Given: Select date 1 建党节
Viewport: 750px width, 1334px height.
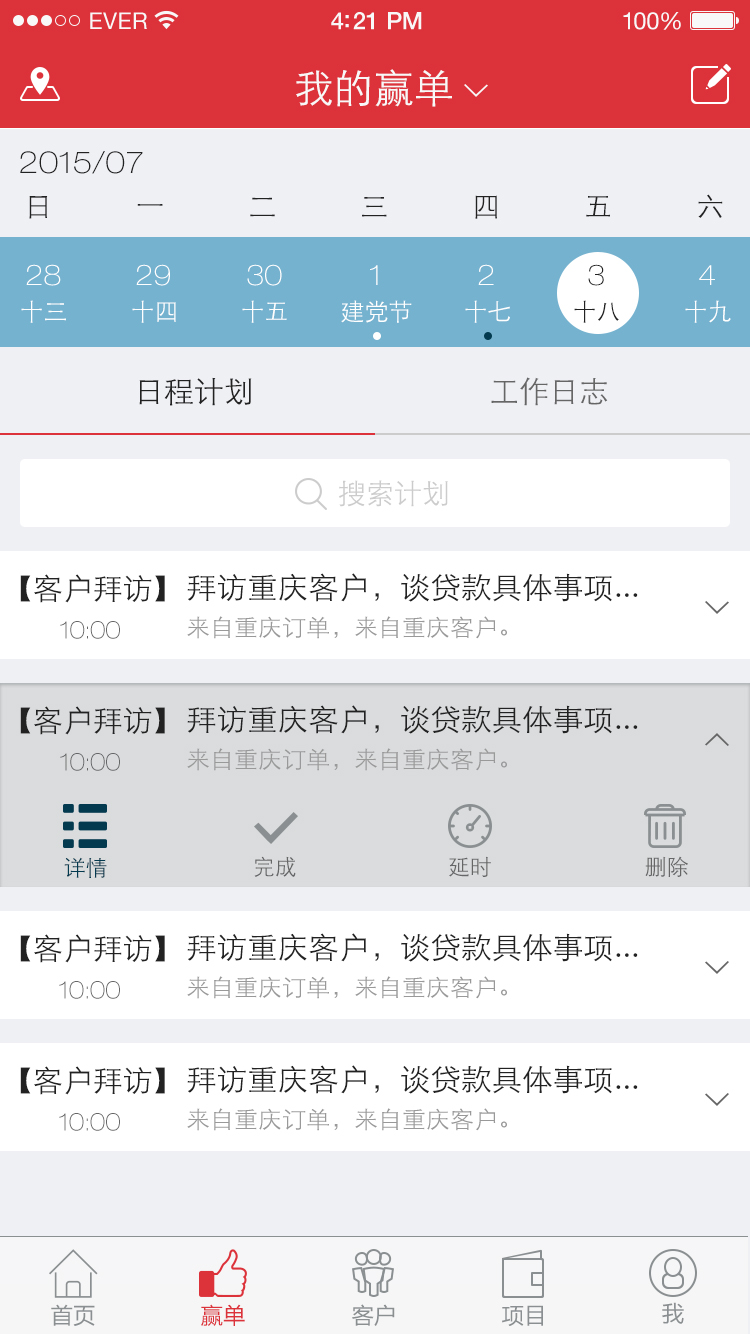Looking at the screenshot, I should pos(375,292).
